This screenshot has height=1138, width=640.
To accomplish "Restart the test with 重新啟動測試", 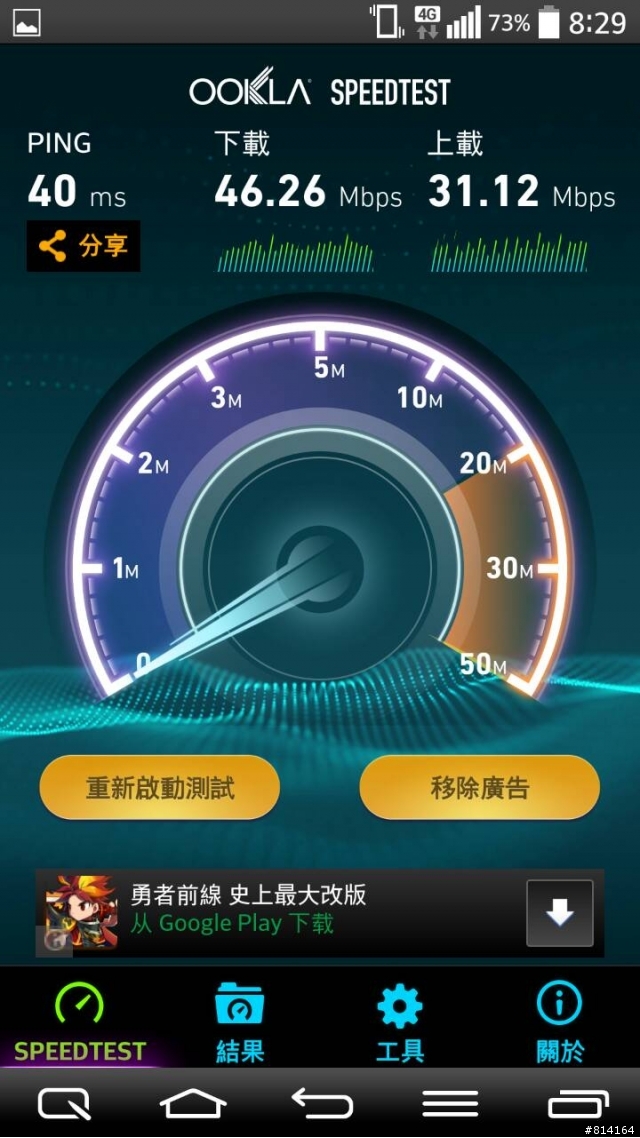I will (x=160, y=787).
